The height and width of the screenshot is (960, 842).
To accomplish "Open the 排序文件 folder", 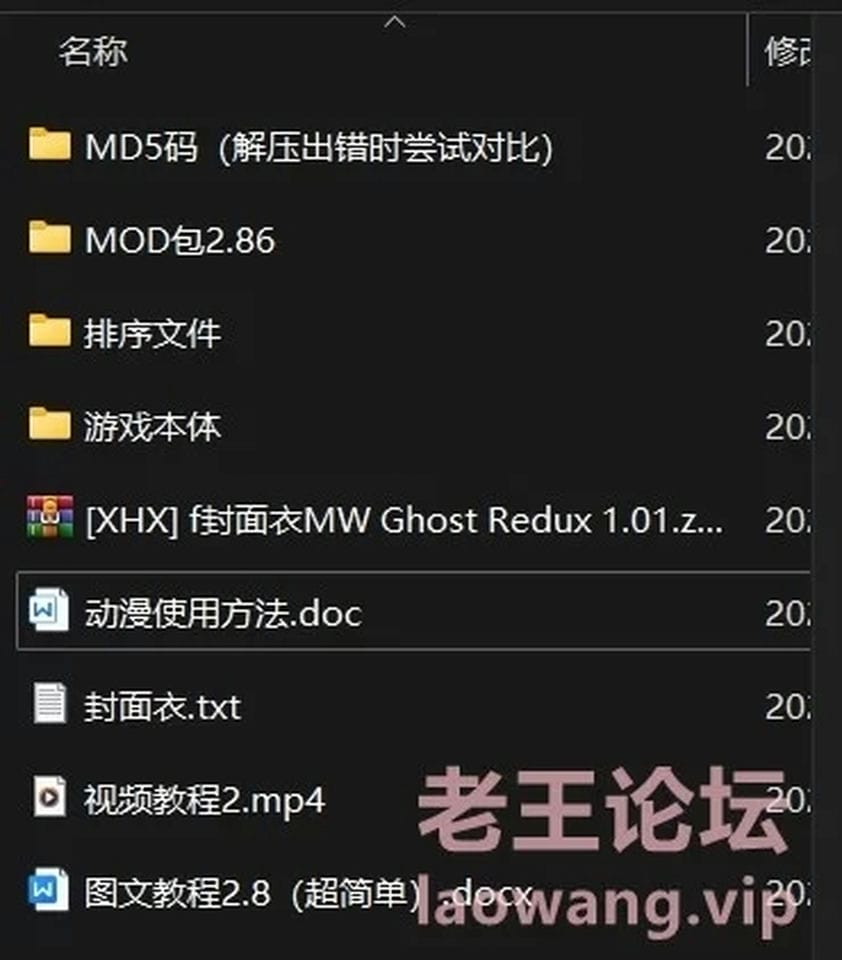I will [x=152, y=333].
